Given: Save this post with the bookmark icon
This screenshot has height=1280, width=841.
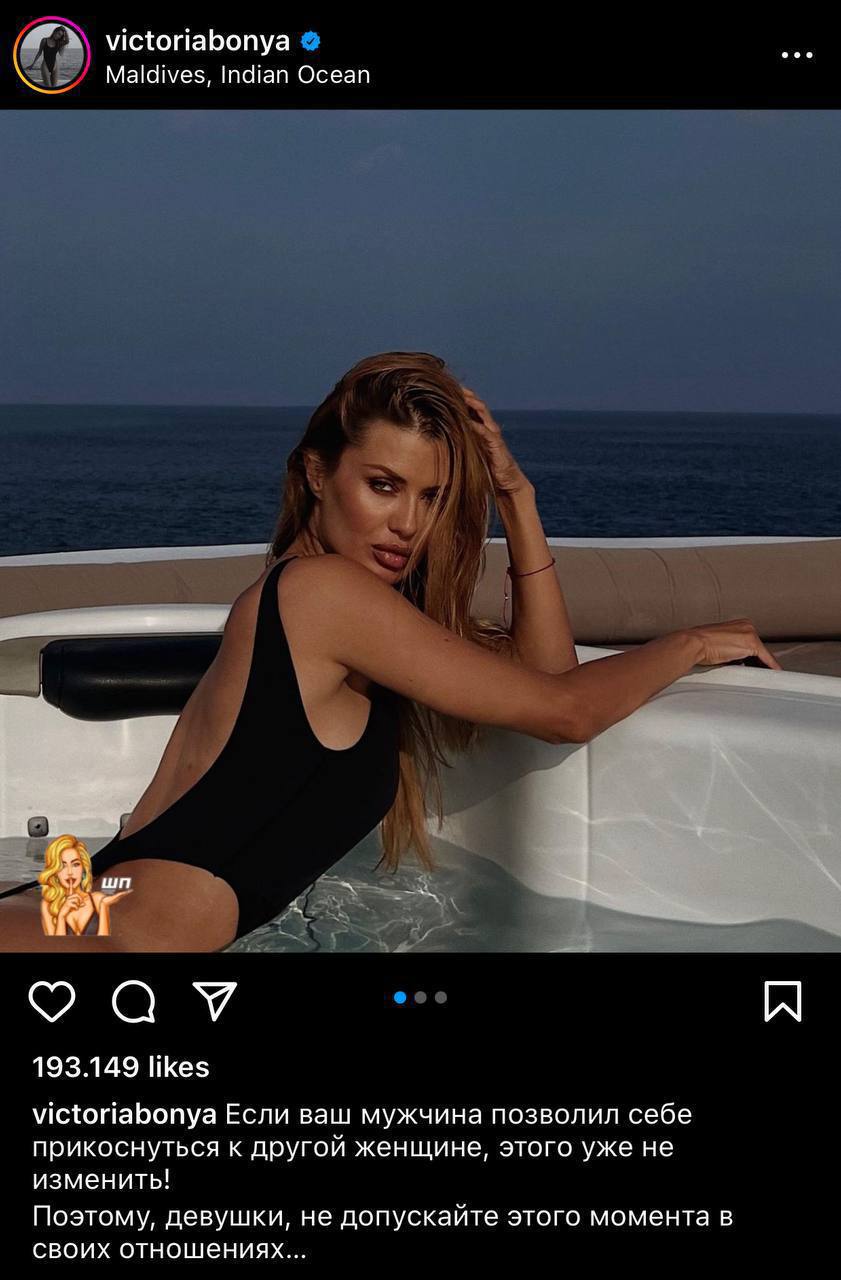Looking at the screenshot, I should (782, 1001).
